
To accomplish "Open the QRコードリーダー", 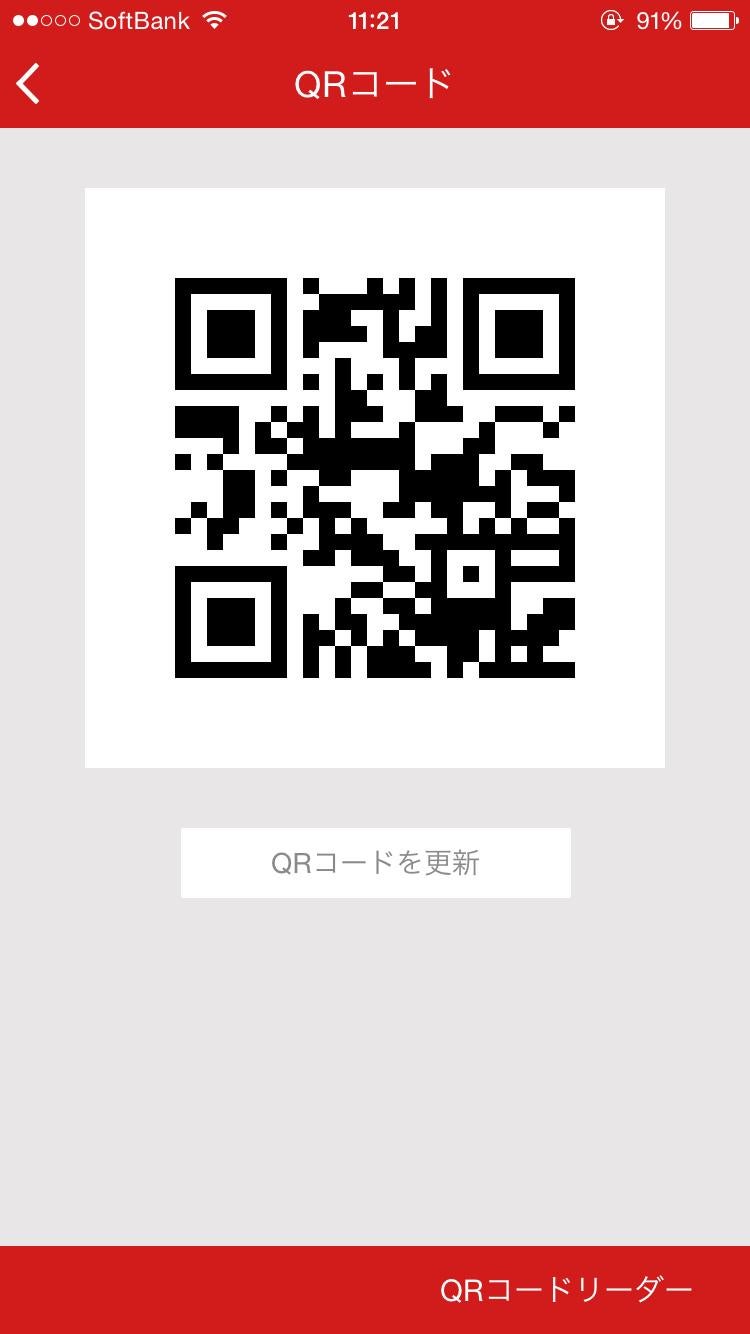I will 566,1290.
